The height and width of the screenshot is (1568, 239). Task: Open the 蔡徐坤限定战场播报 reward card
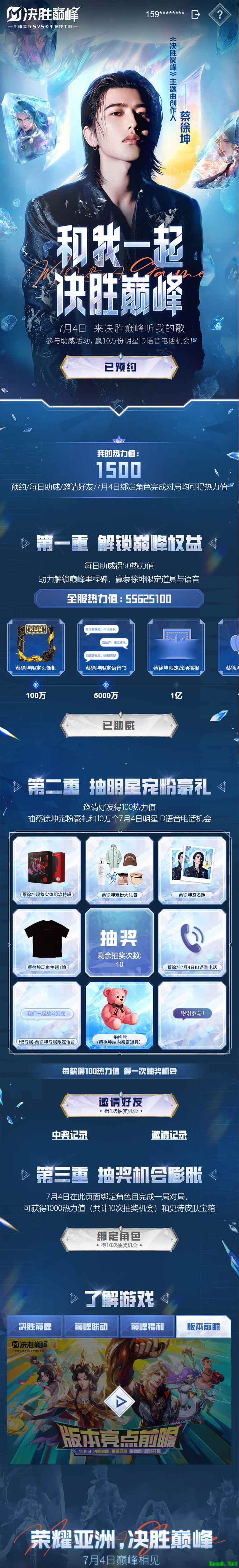pyautogui.click(x=176, y=646)
